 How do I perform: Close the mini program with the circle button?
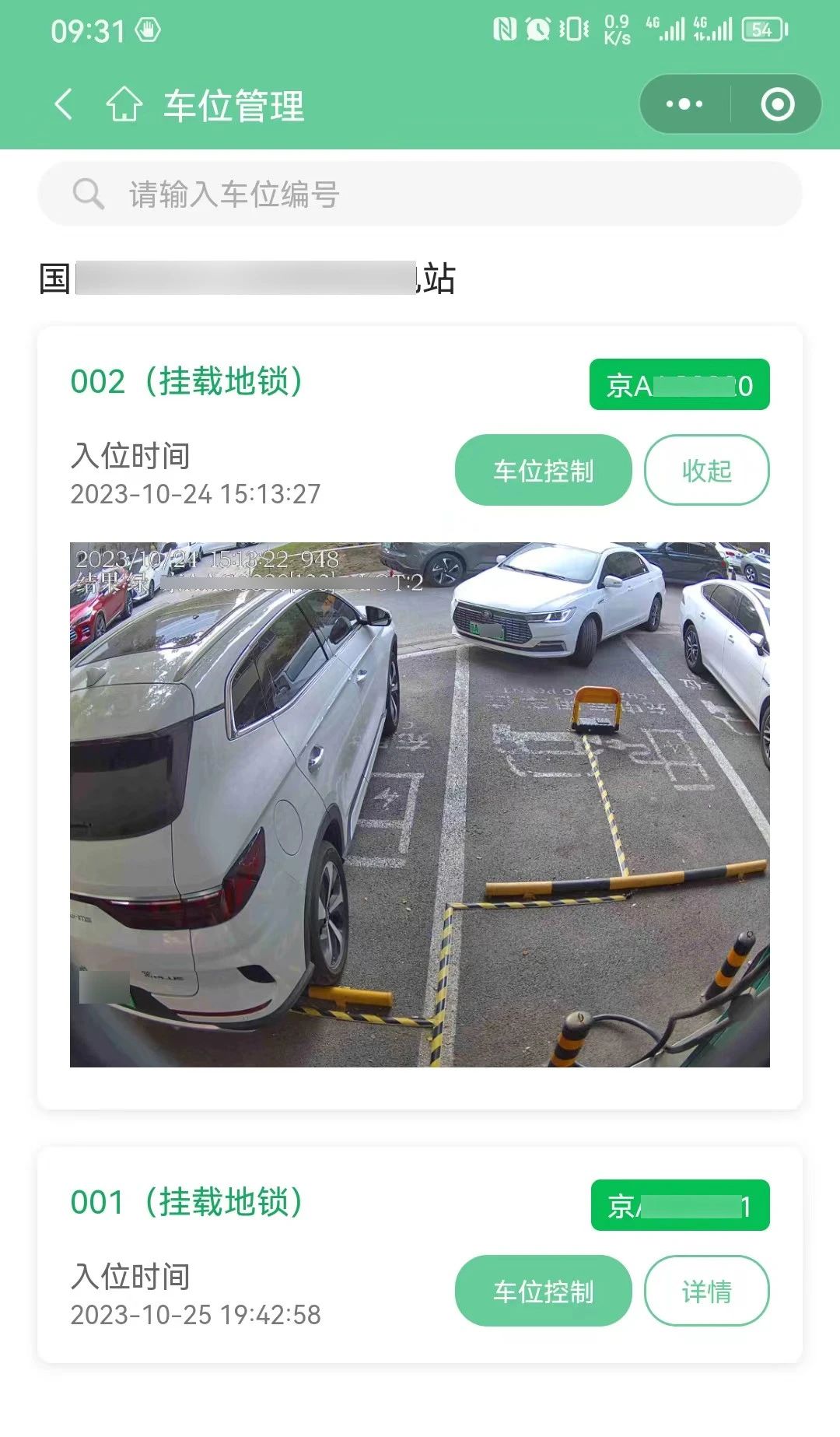click(x=777, y=104)
